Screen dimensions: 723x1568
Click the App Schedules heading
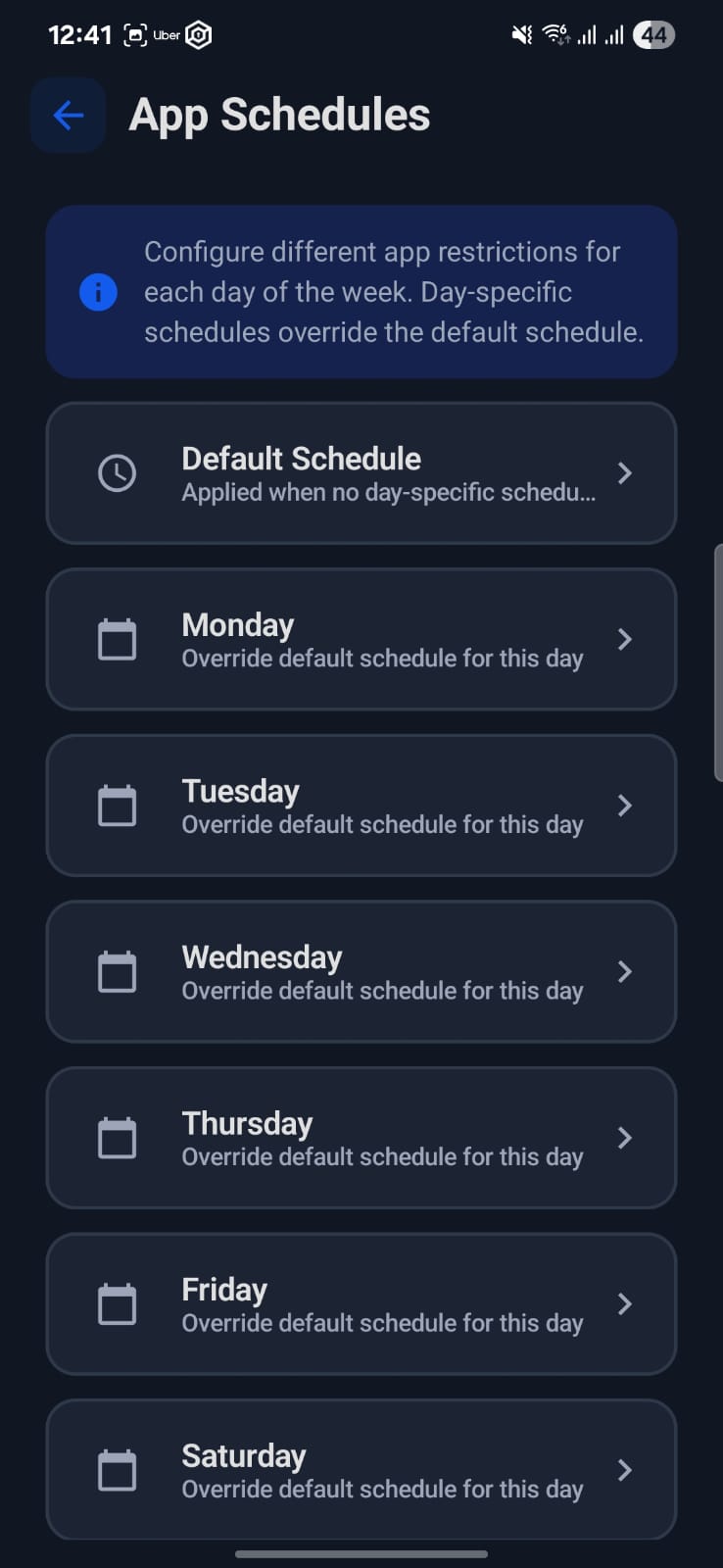[278, 115]
